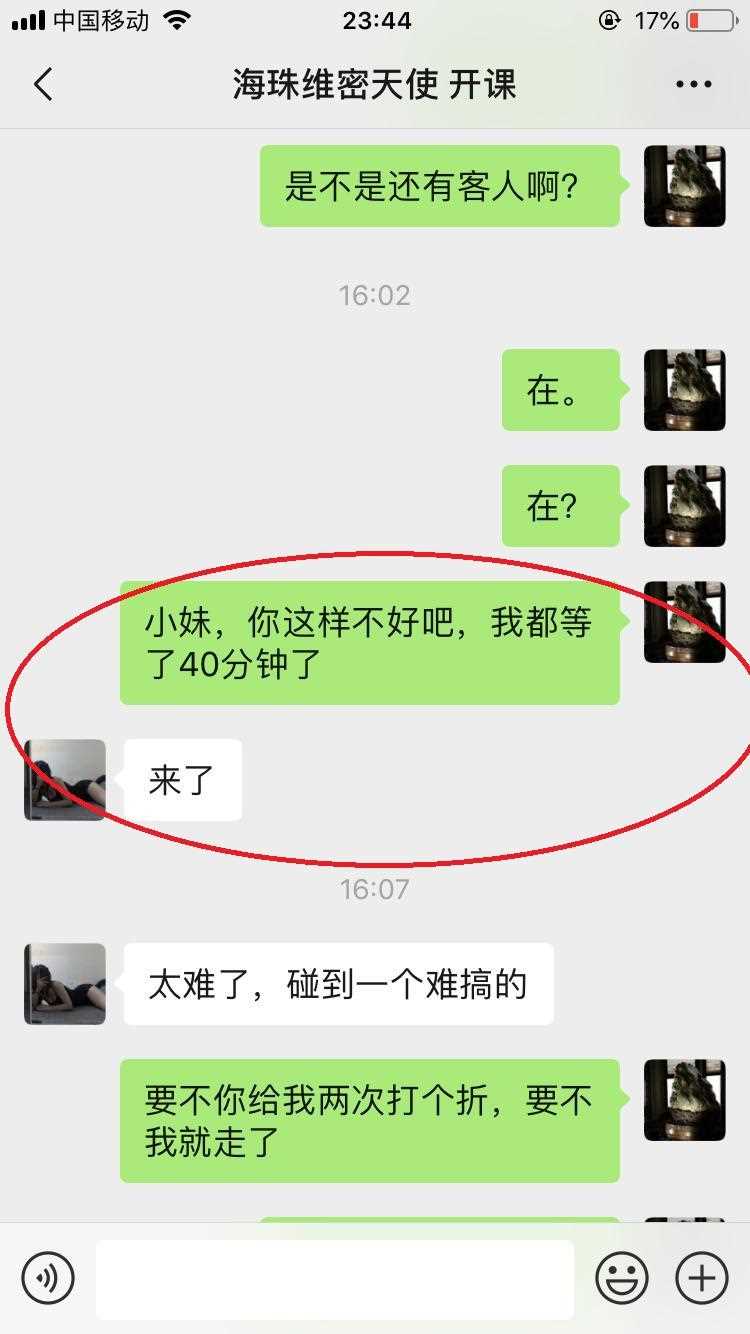750x1334 pixels.
Task: Go back to the chat list
Action: 43,85
